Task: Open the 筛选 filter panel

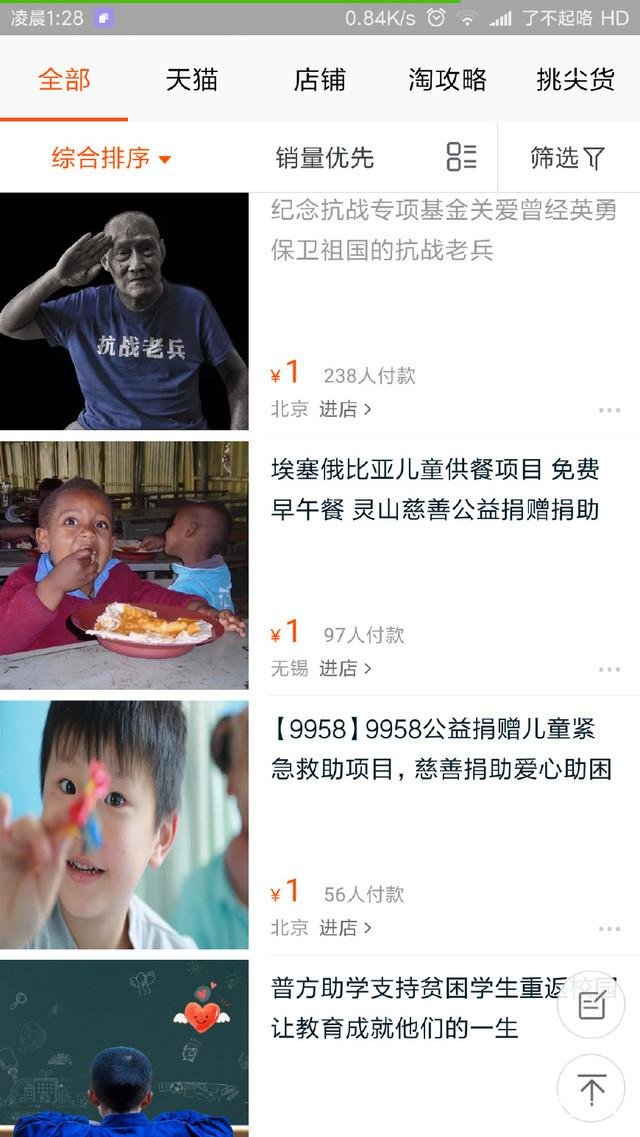Action: pos(567,158)
